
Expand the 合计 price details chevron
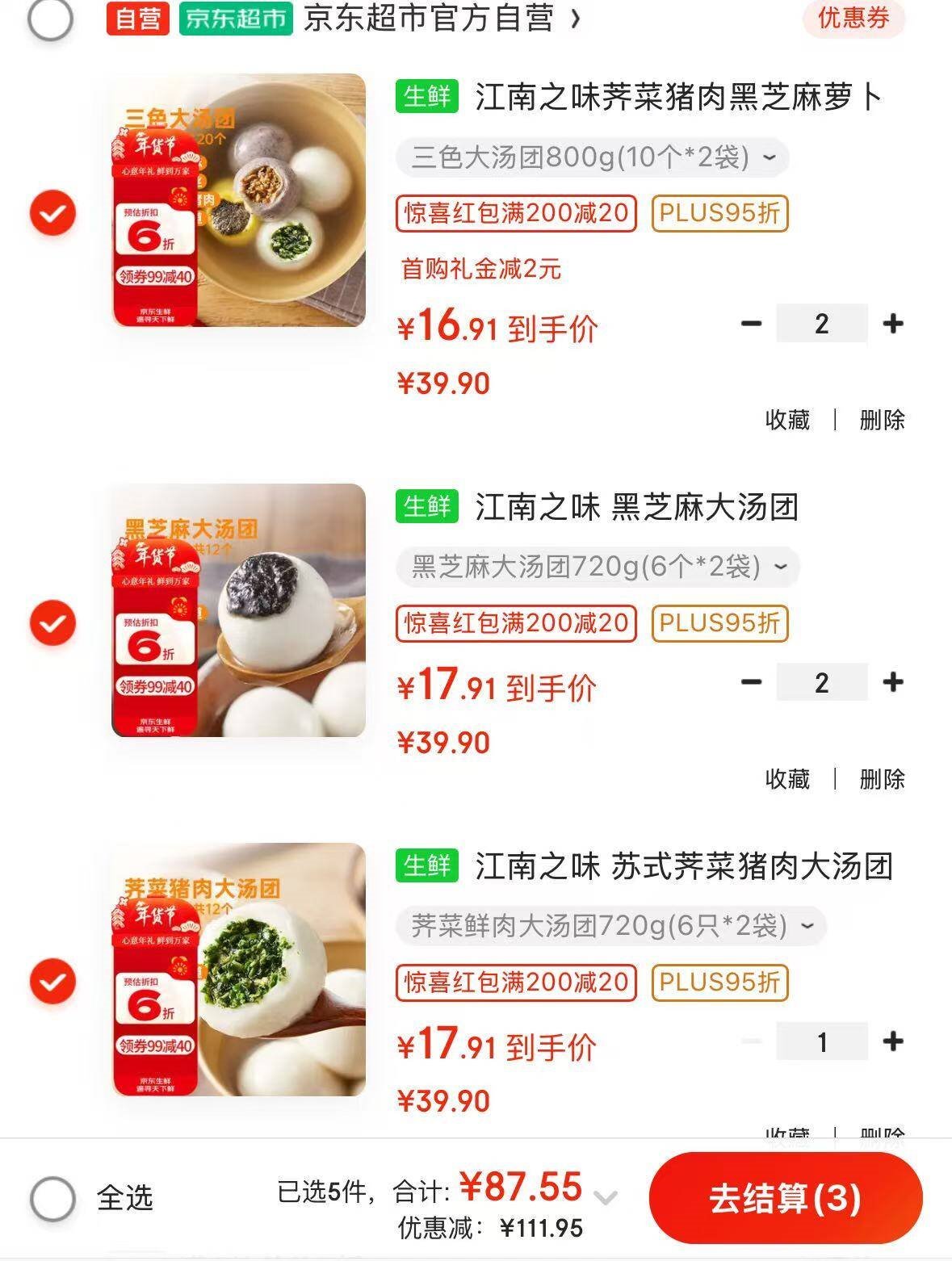coord(606,1196)
